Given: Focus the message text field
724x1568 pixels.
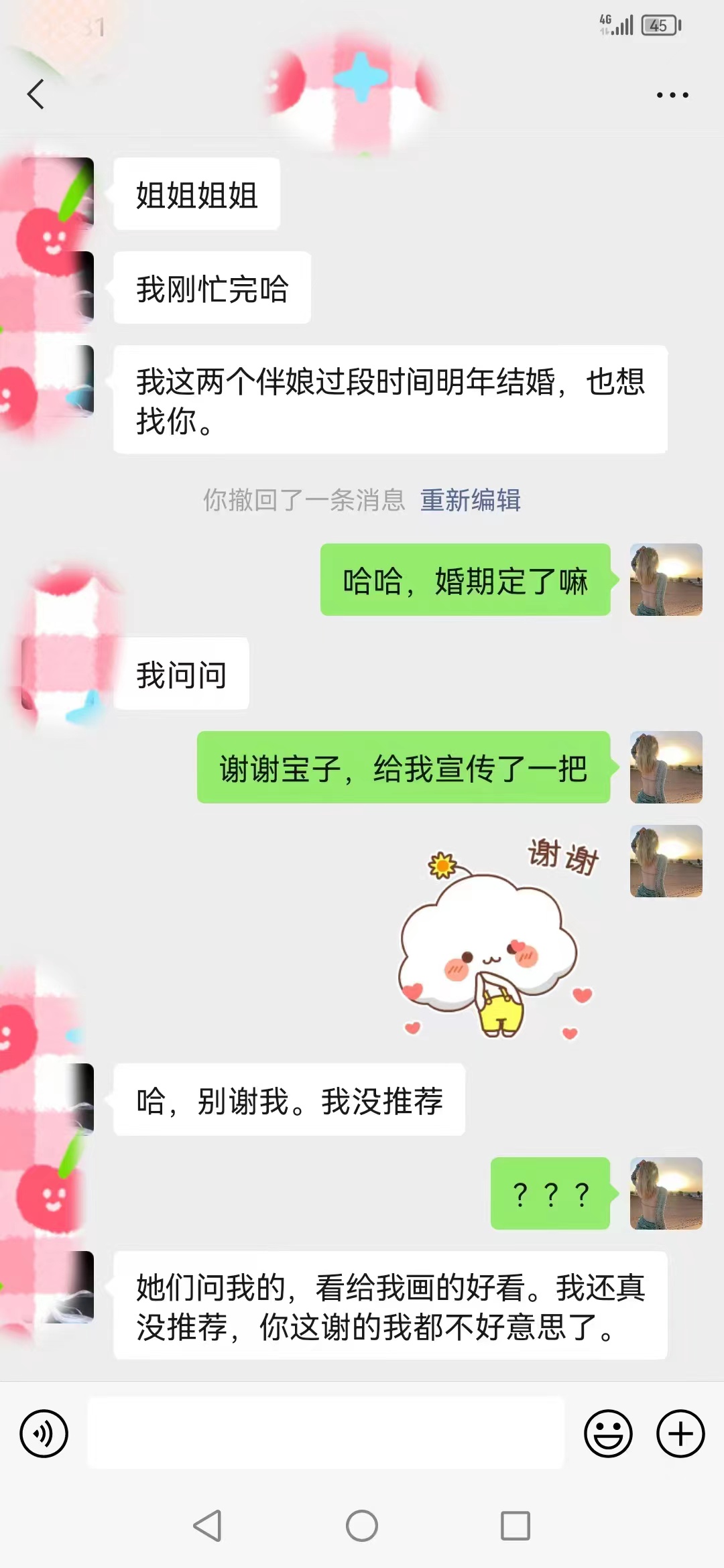Looking at the screenshot, I should pyautogui.click(x=326, y=1433).
